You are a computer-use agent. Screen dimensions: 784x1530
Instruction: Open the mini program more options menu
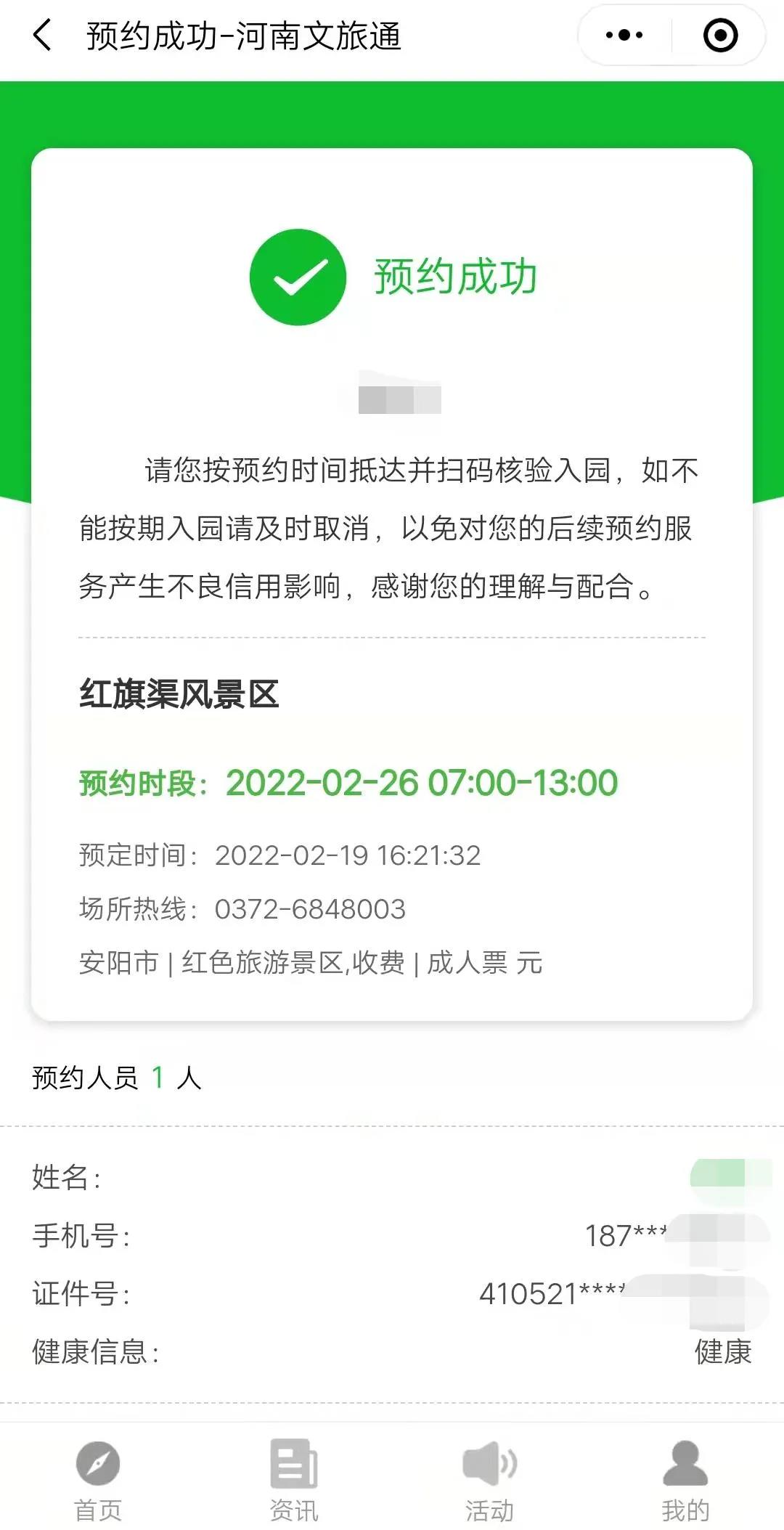pyautogui.click(x=624, y=35)
